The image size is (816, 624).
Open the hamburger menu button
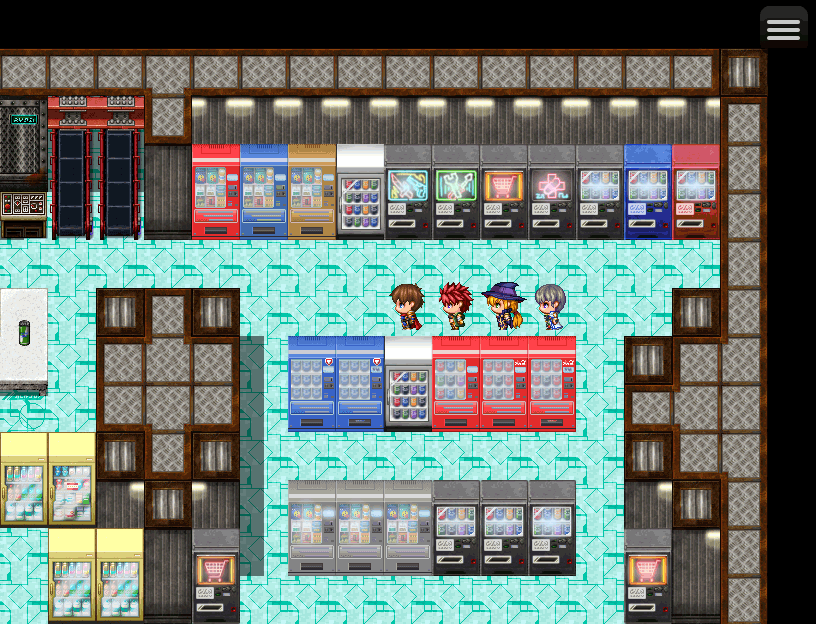783,28
